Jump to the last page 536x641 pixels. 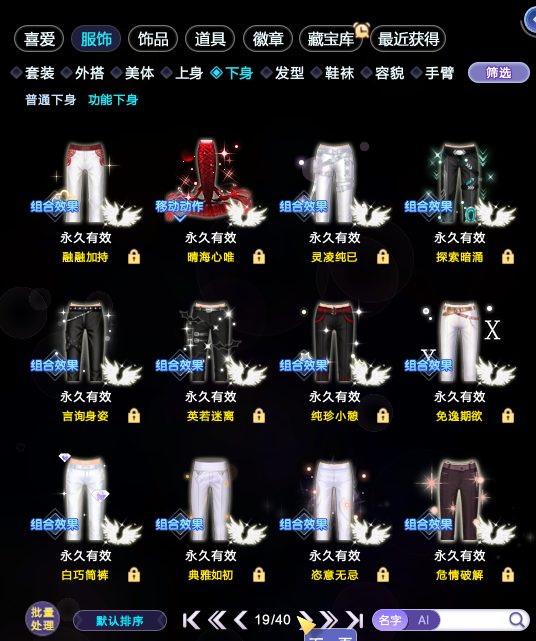point(354,620)
